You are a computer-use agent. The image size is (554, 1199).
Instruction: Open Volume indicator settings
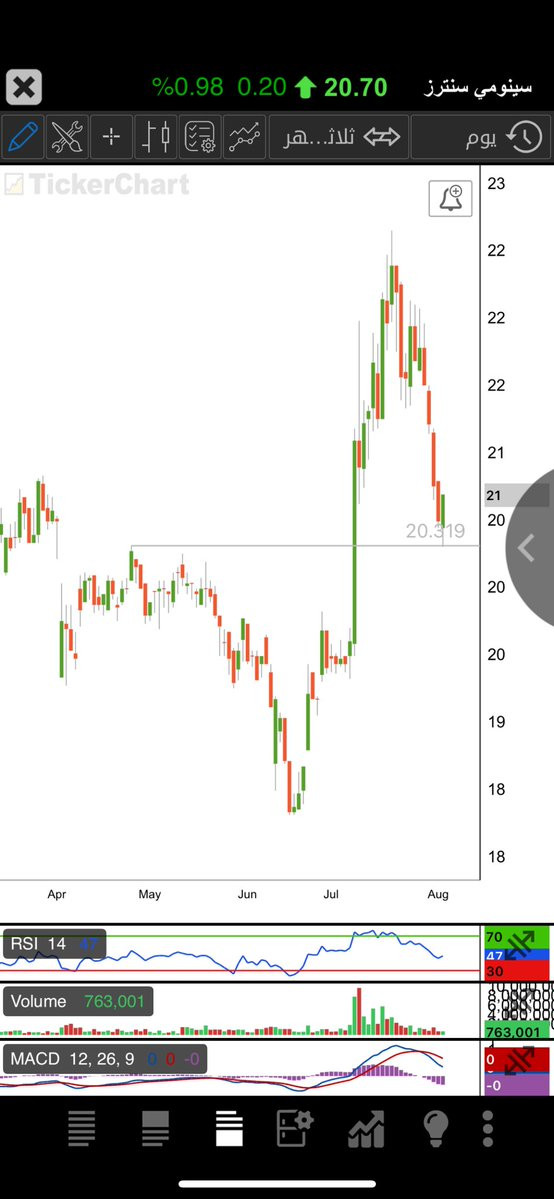(78, 1001)
